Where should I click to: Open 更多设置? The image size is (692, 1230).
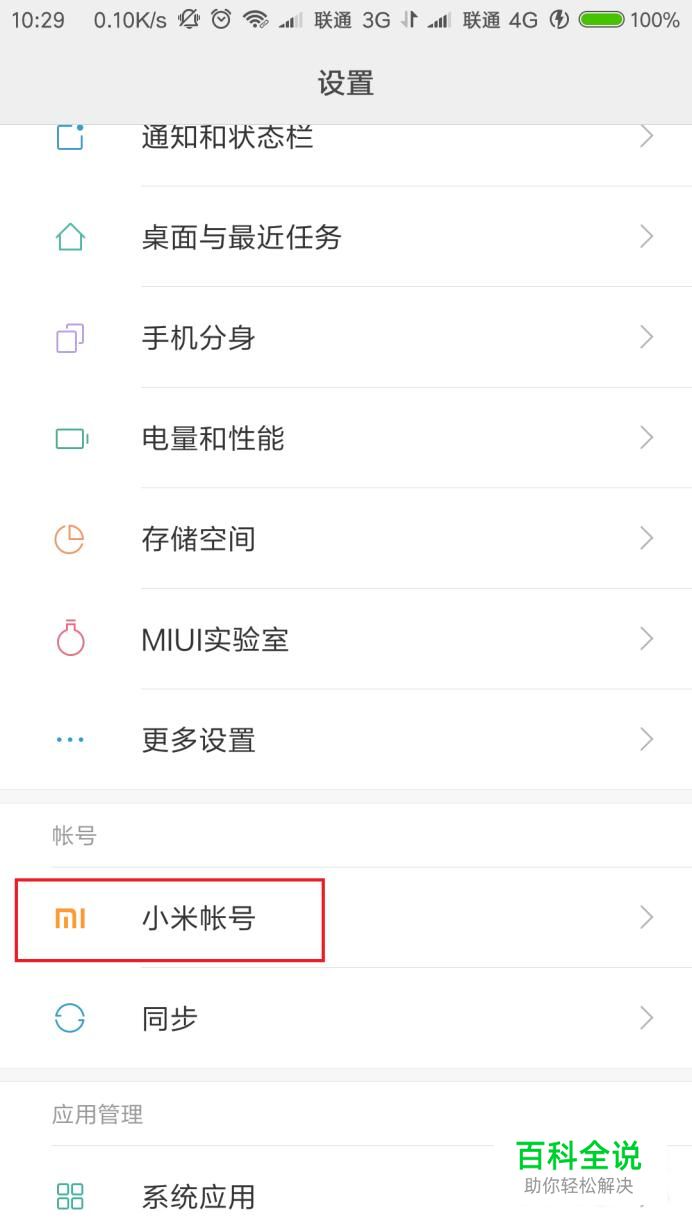click(x=198, y=740)
